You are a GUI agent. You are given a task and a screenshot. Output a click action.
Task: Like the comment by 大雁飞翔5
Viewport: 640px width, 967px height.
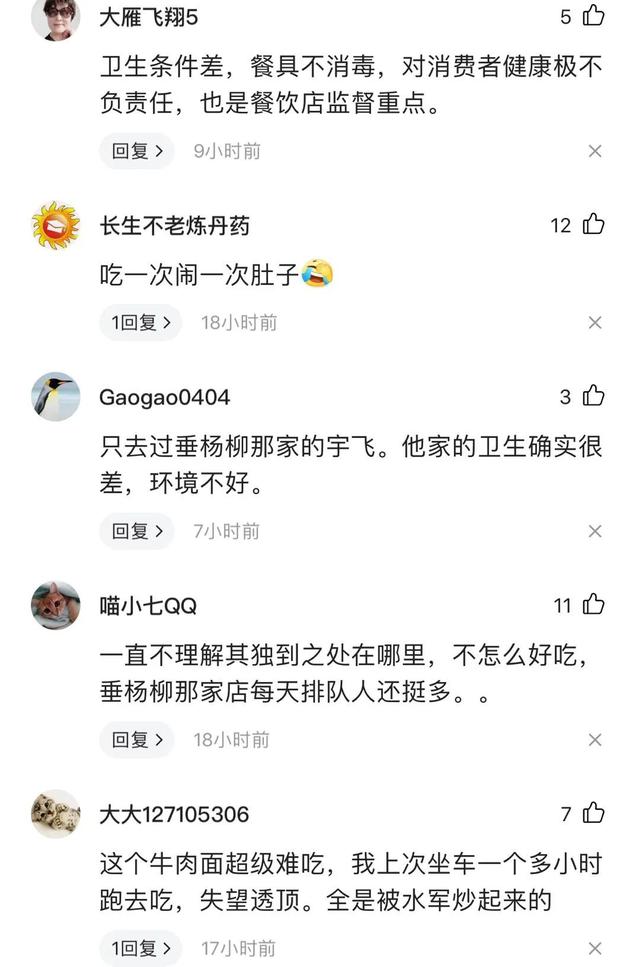[x=594, y=16]
